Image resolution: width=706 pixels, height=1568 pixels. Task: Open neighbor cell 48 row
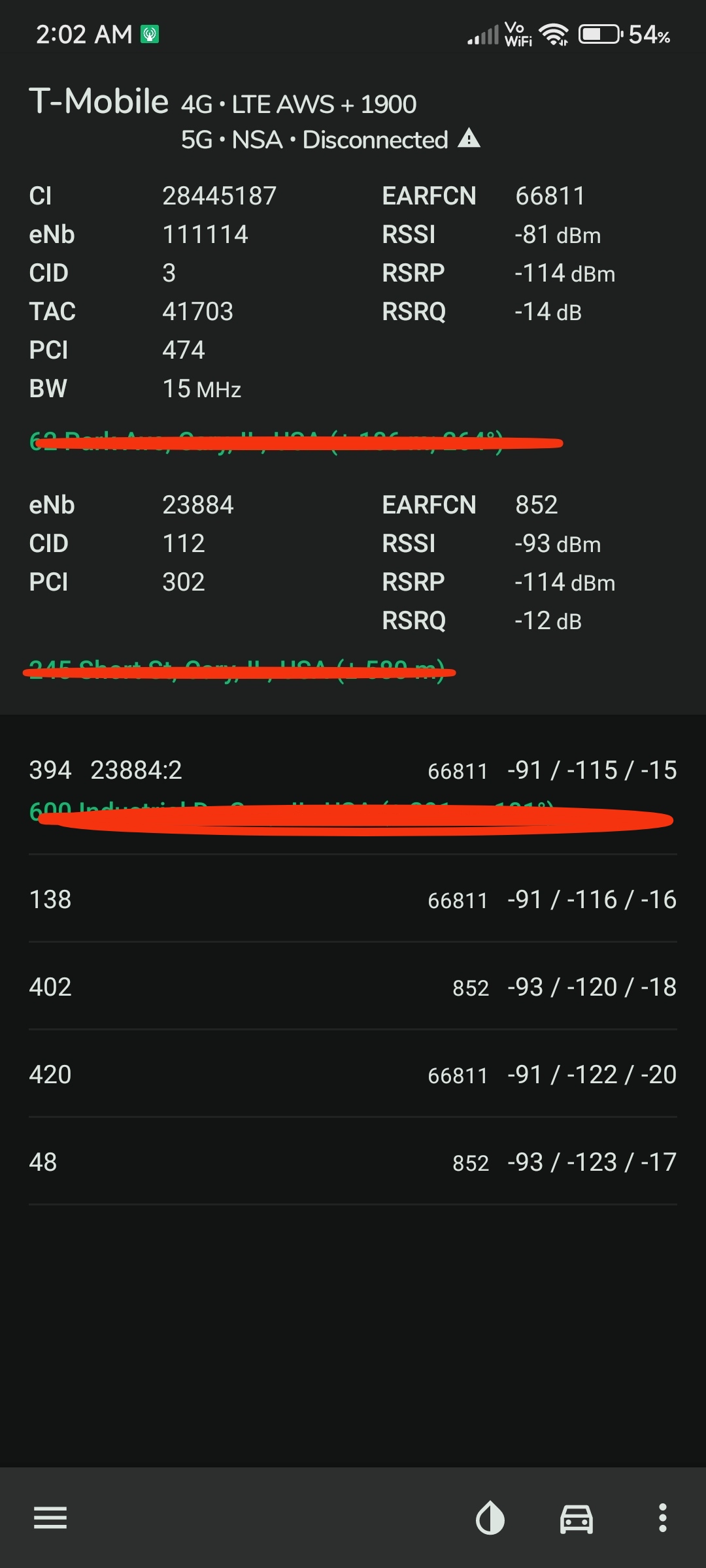(353, 1162)
